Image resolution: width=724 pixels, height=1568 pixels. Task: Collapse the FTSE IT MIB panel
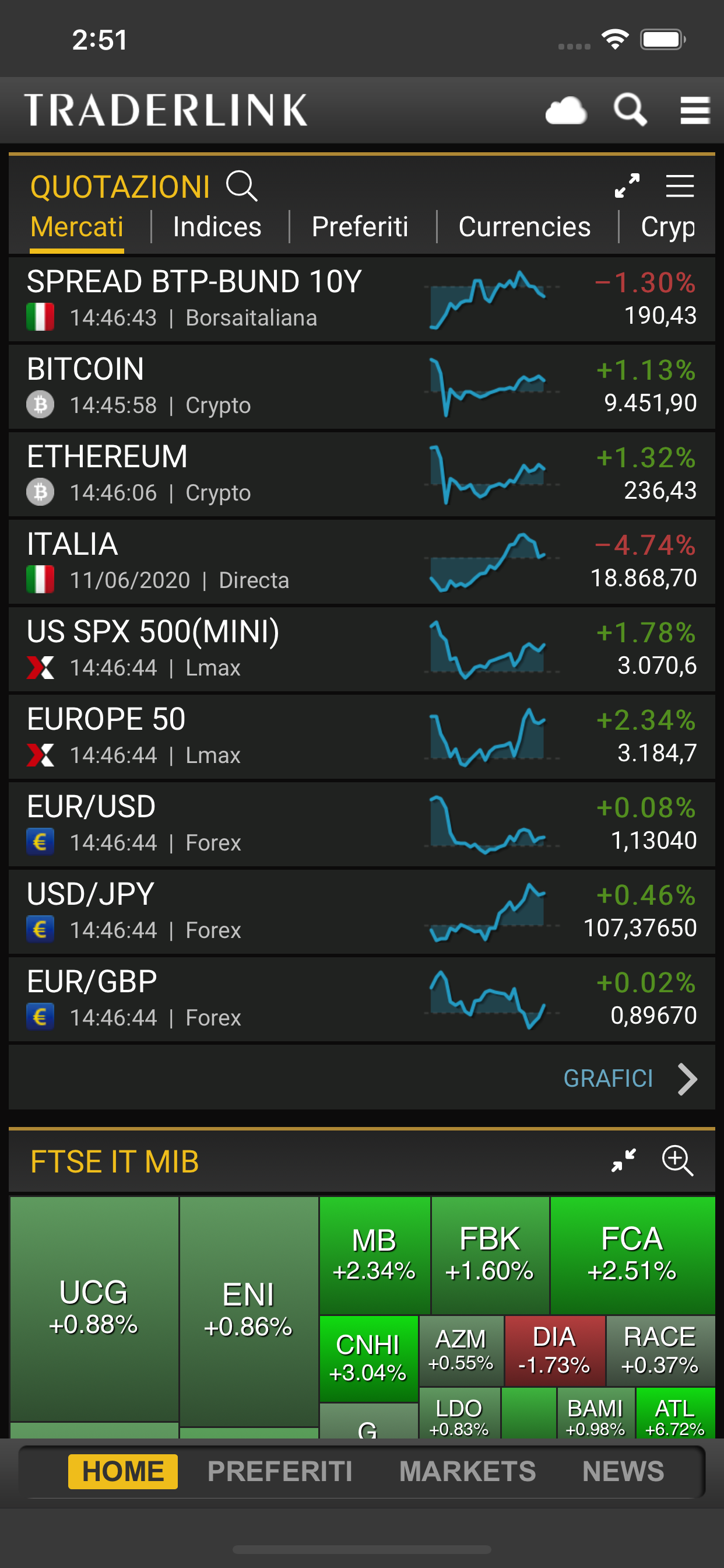(622, 1160)
